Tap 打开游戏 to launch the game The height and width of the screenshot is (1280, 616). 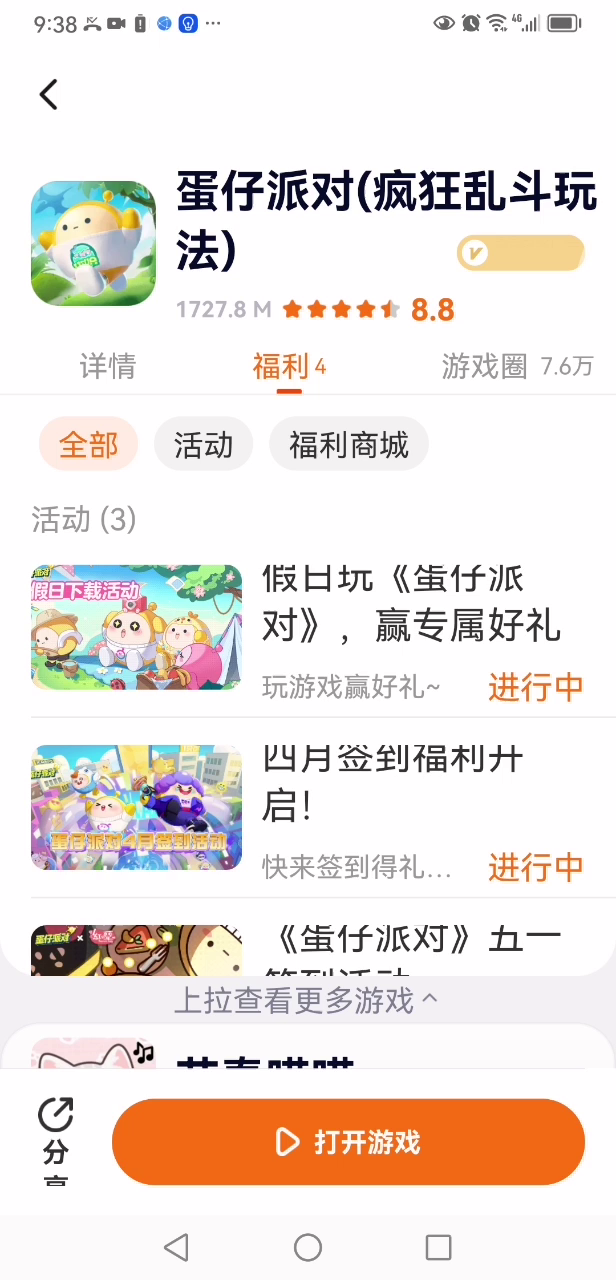coord(348,1142)
